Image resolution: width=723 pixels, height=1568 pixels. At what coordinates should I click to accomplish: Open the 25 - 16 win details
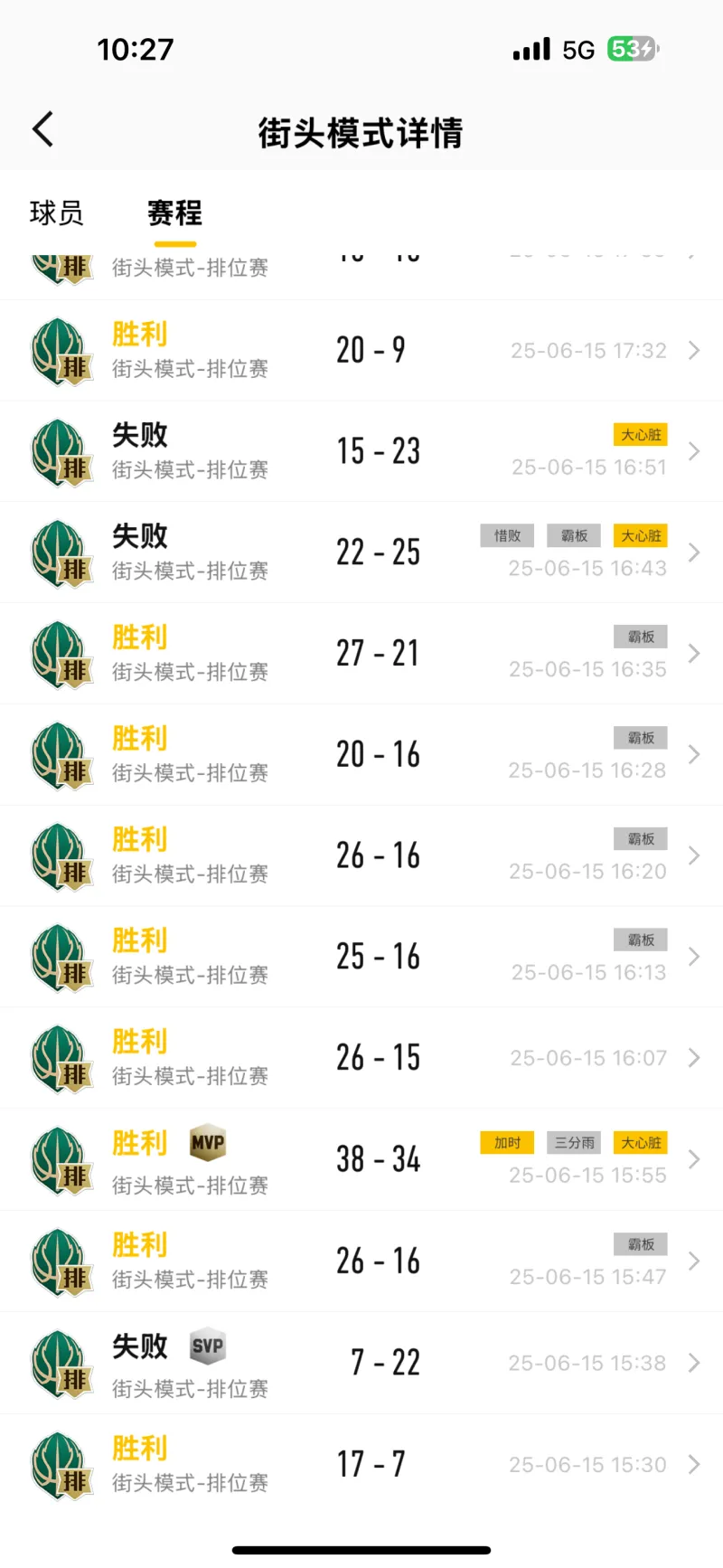(x=361, y=957)
